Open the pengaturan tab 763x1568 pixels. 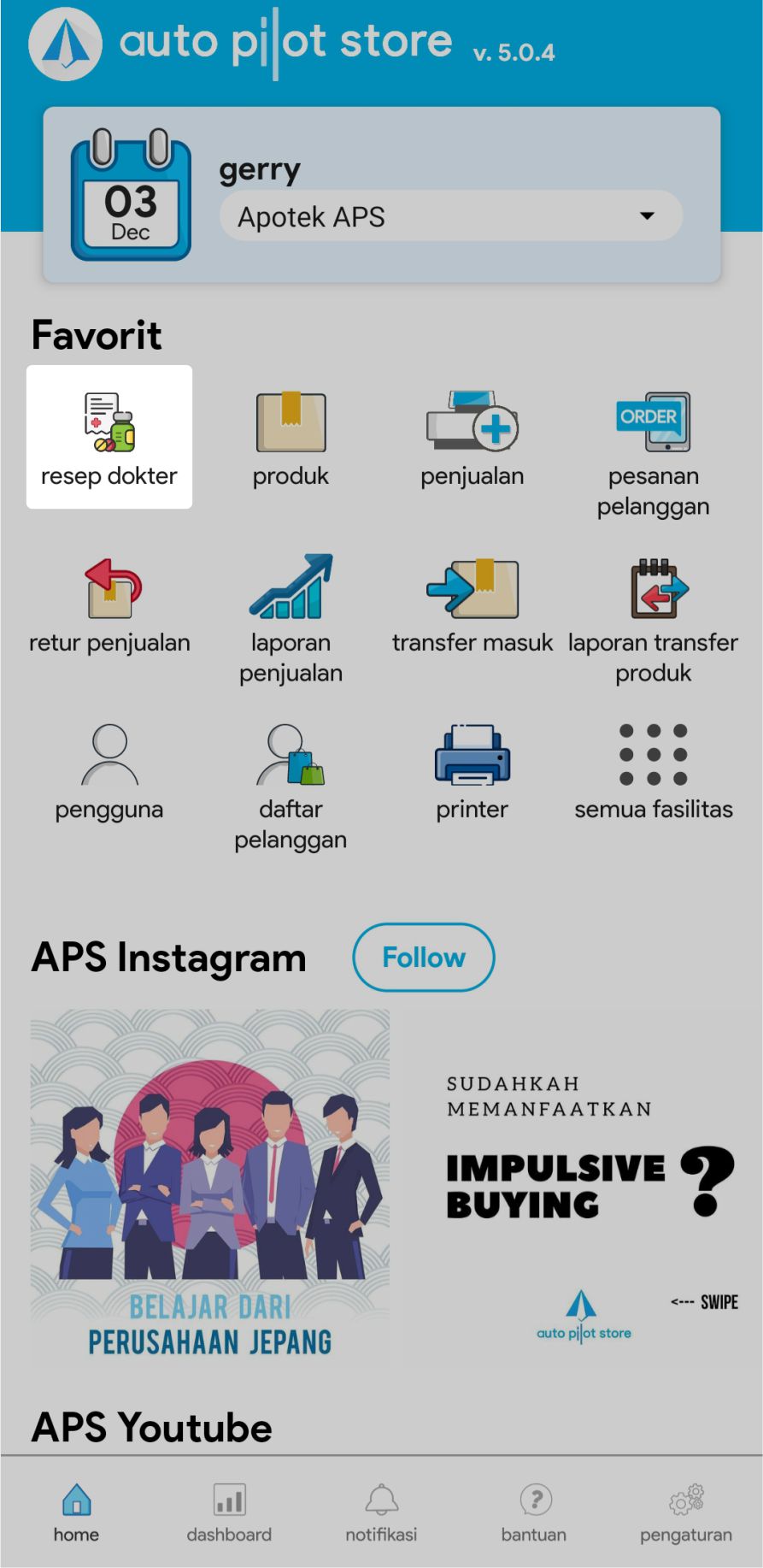[x=686, y=1512]
